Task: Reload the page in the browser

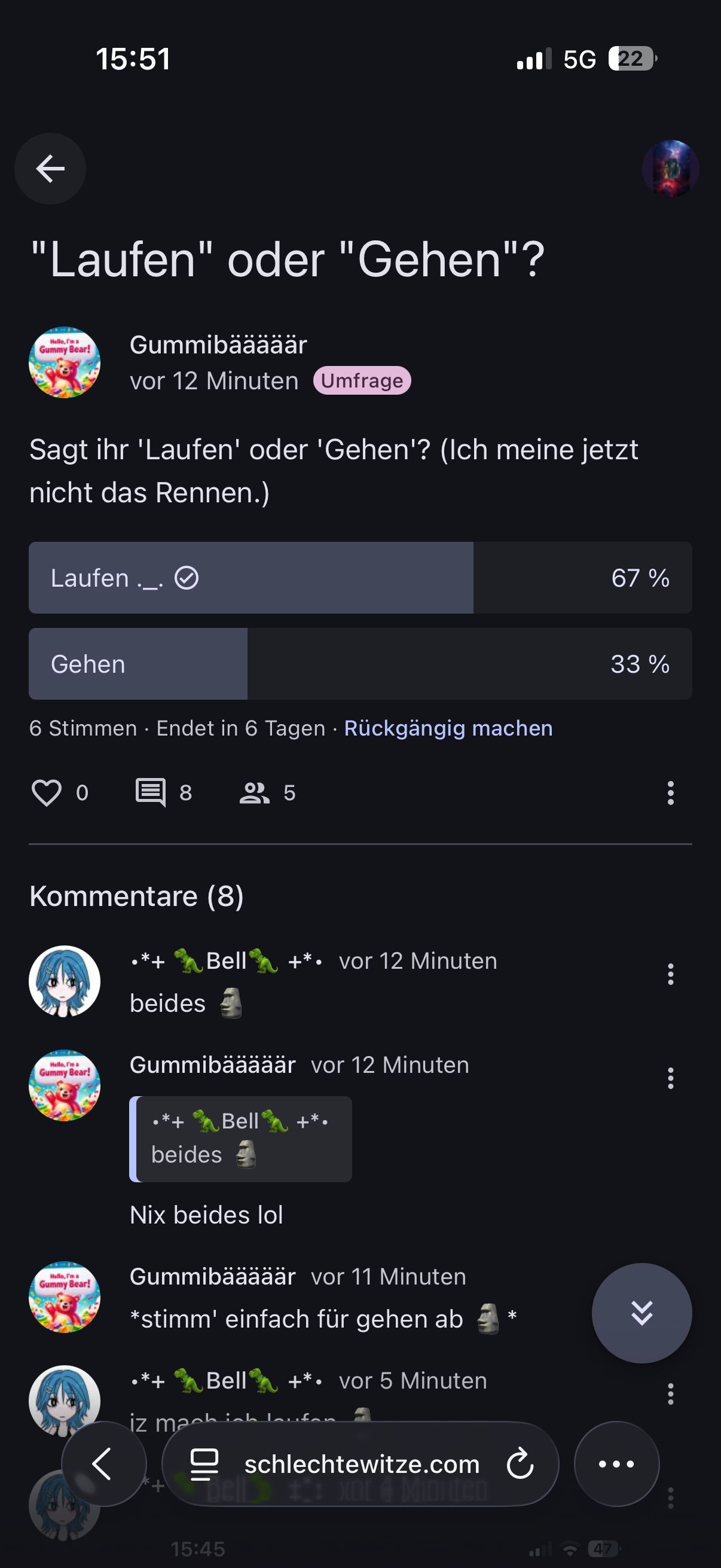Action: (520, 1464)
